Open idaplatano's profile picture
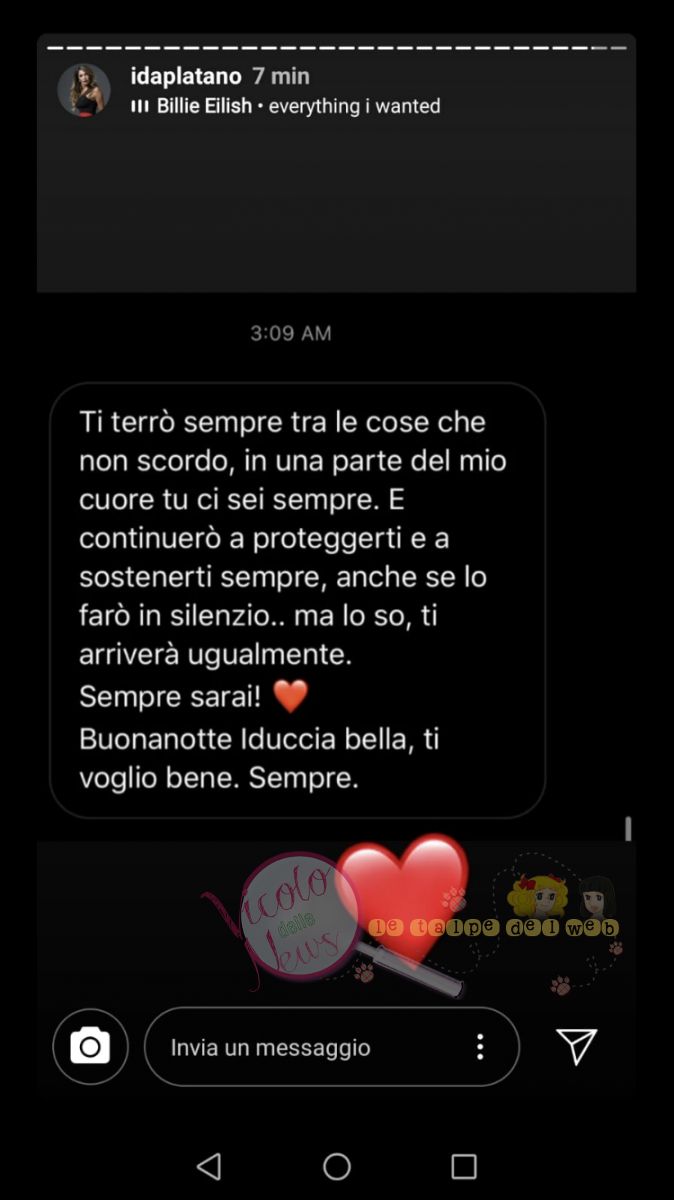 [84, 90]
